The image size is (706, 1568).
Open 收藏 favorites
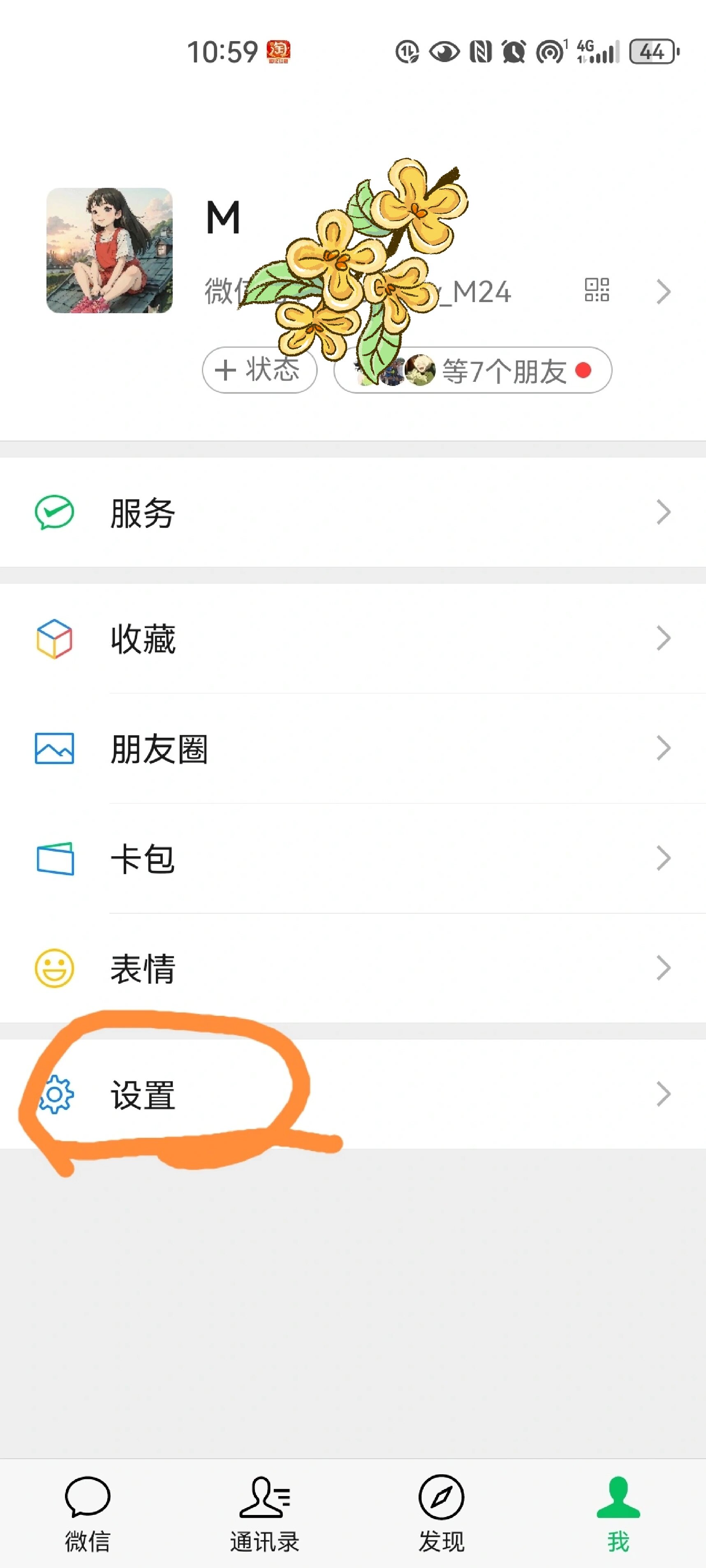353,638
